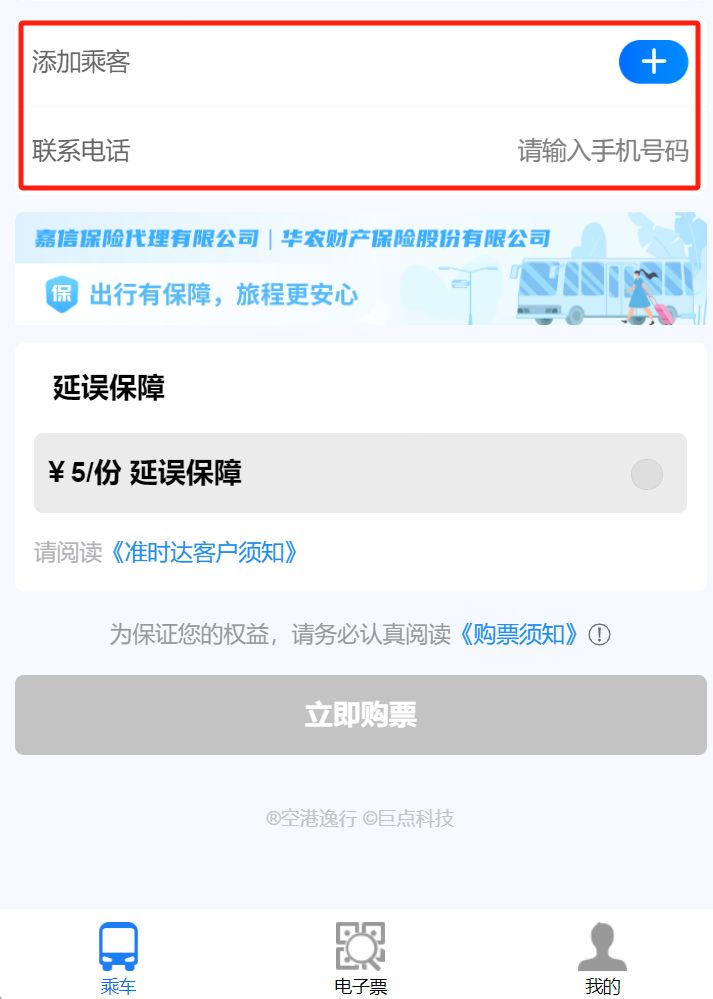Tap the info icon beside 购票须知
The width and height of the screenshot is (713, 999).
click(599, 635)
